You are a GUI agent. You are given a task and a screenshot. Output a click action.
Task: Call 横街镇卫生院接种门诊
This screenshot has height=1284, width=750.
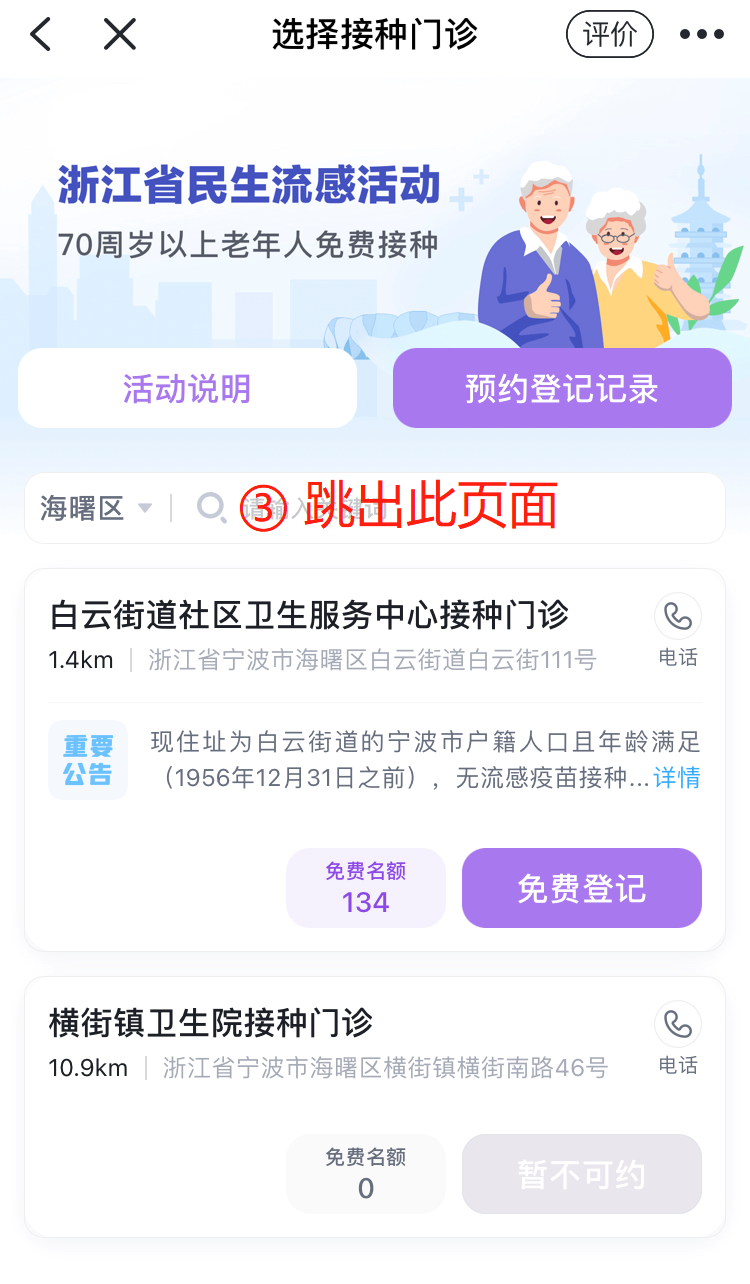point(678,1038)
